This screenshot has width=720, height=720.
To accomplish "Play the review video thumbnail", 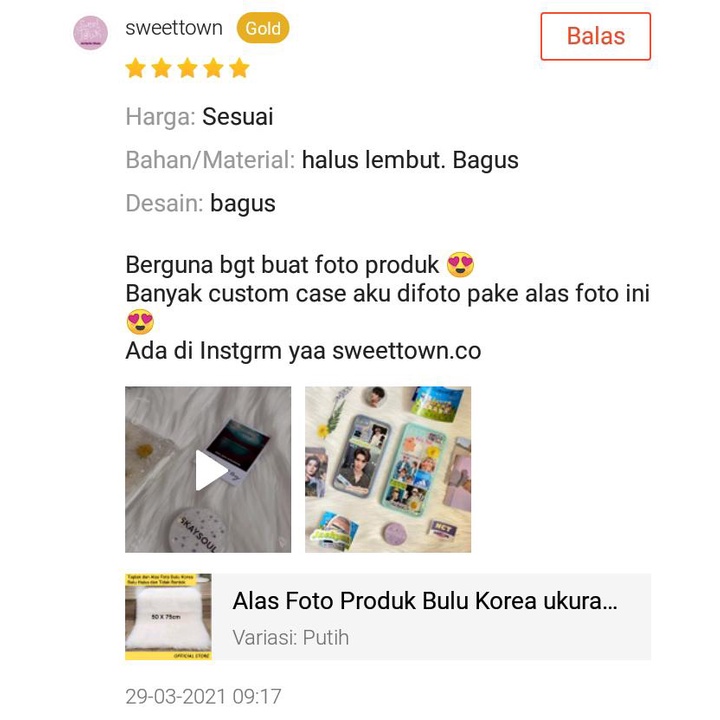I will 208,470.
